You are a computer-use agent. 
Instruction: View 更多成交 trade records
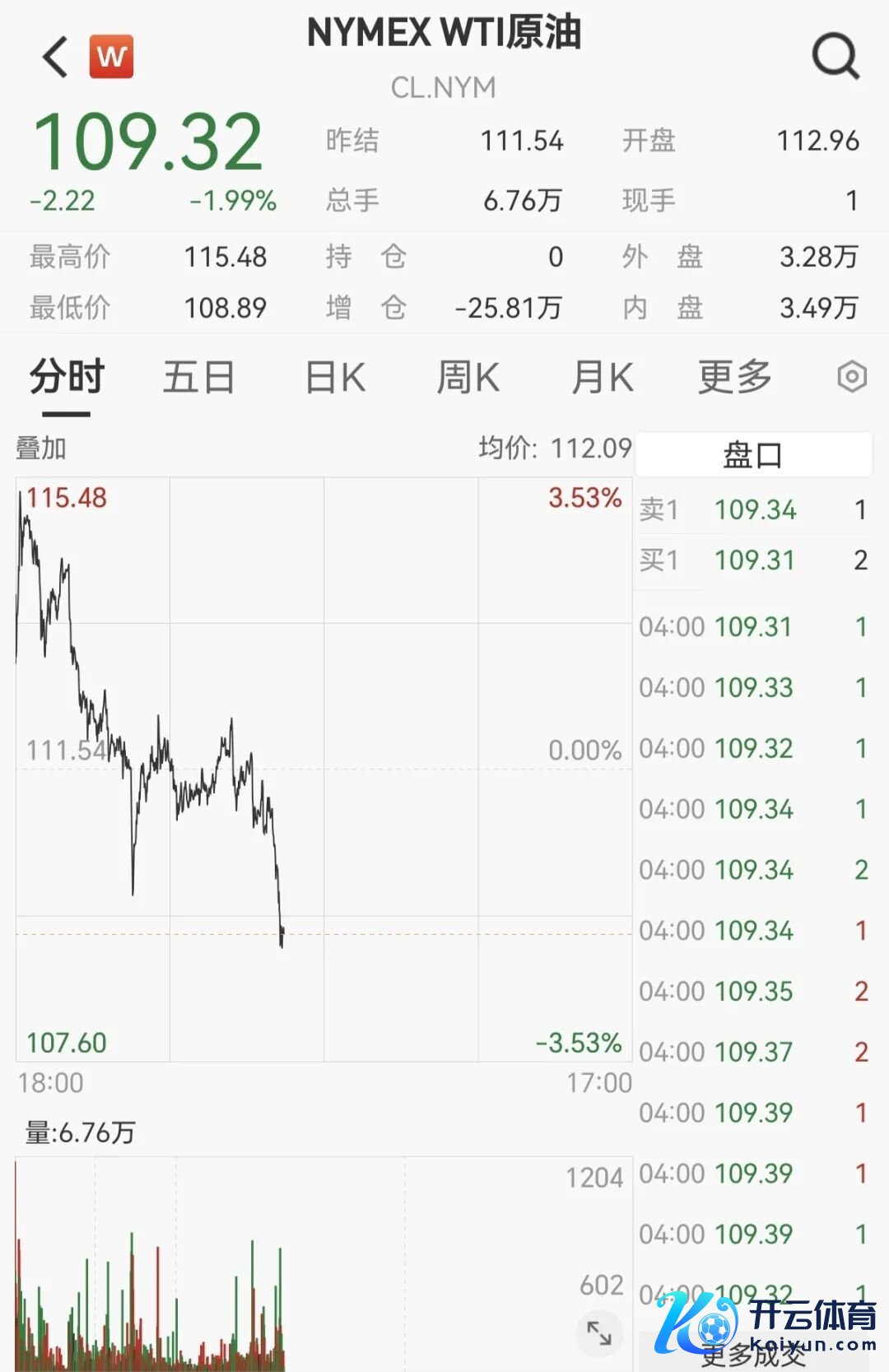click(x=752, y=1354)
